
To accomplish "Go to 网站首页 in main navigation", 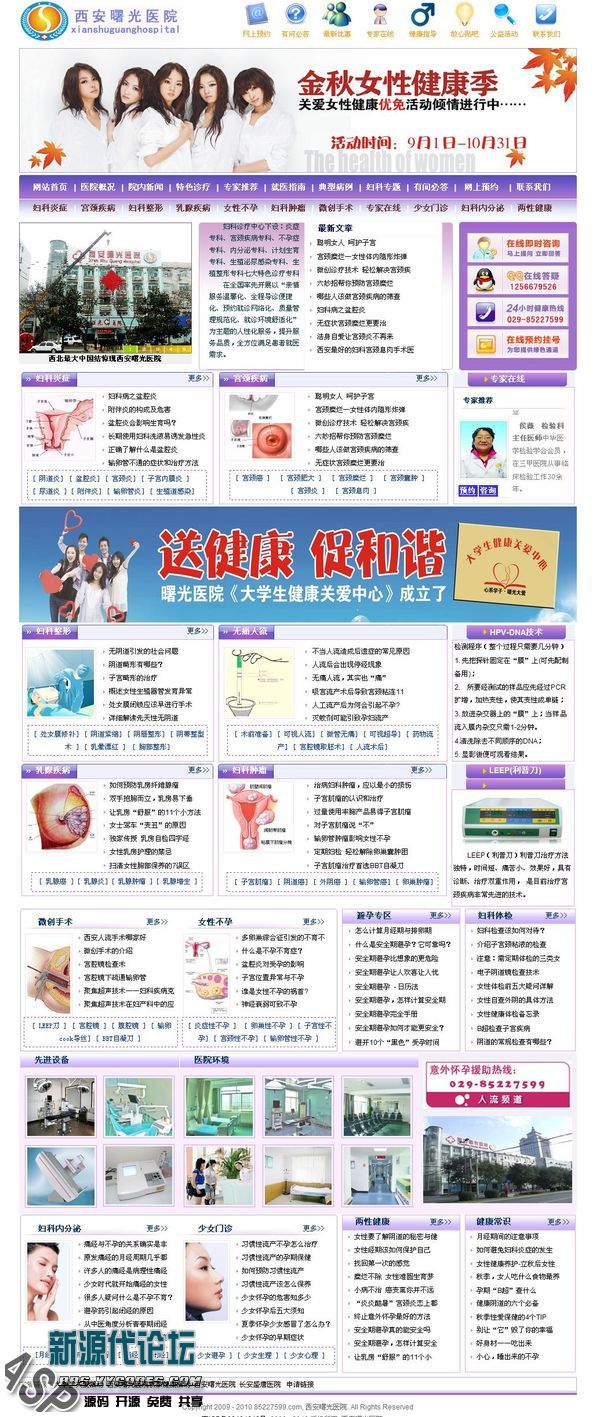I will point(50,187).
